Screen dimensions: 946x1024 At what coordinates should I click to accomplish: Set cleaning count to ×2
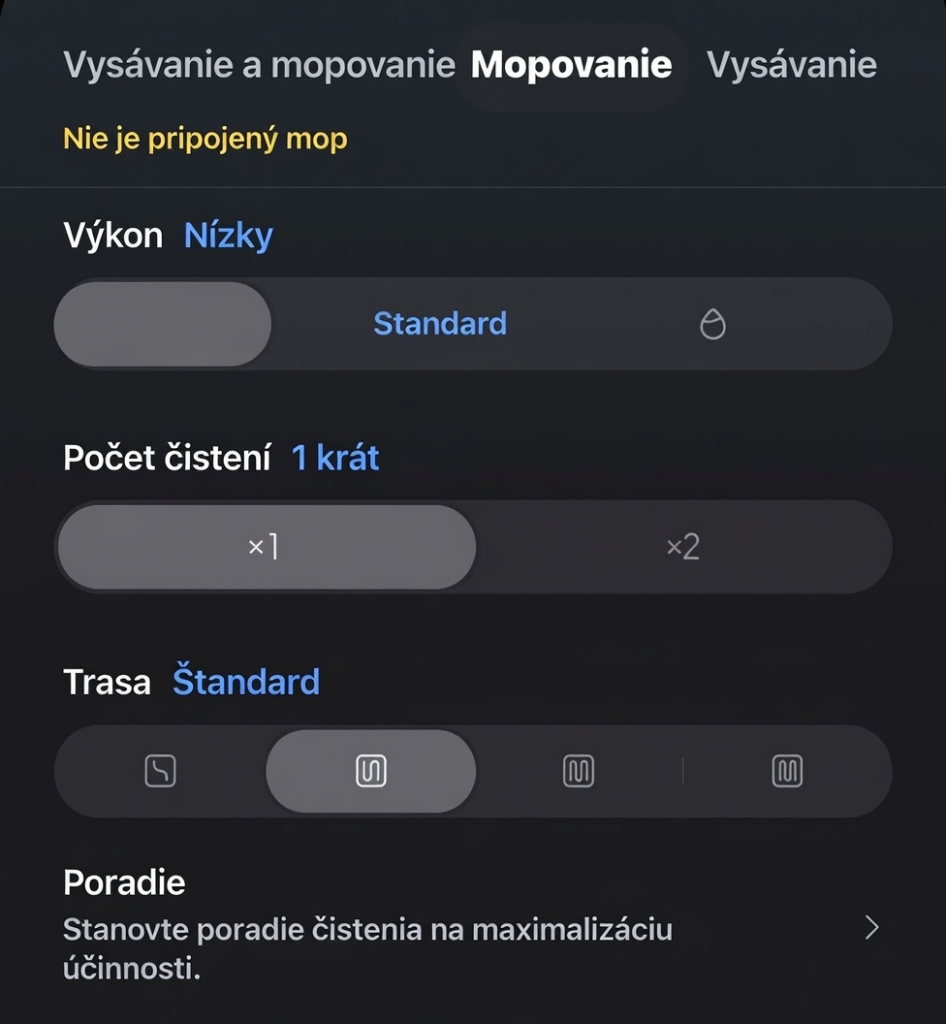pyautogui.click(x=683, y=547)
